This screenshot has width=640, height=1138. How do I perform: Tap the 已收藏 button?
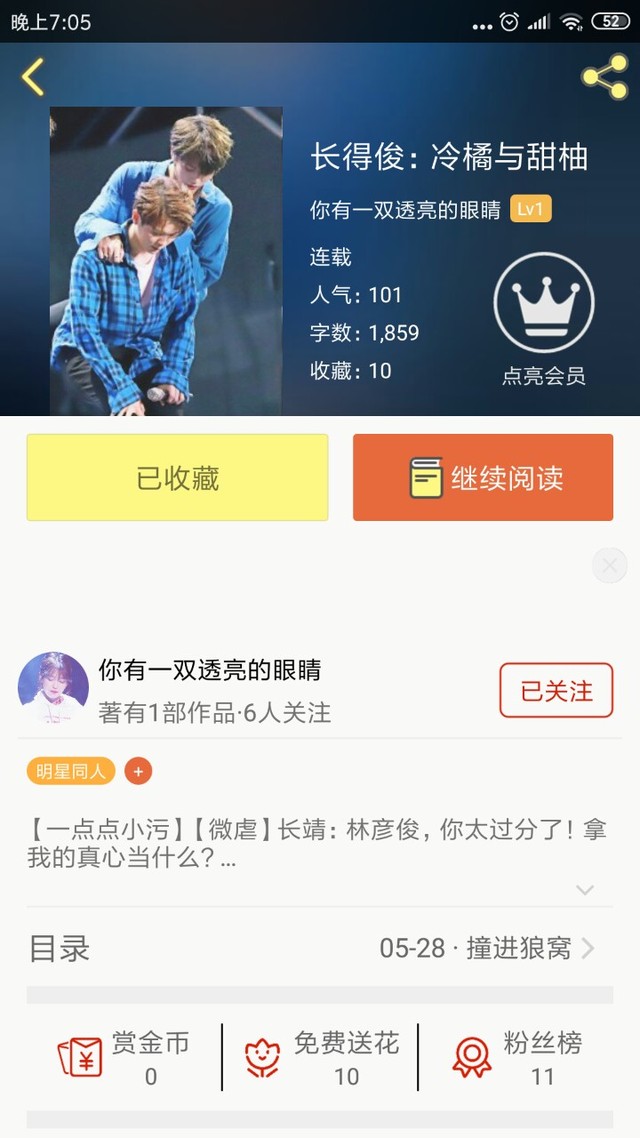(x=177, y=478)
